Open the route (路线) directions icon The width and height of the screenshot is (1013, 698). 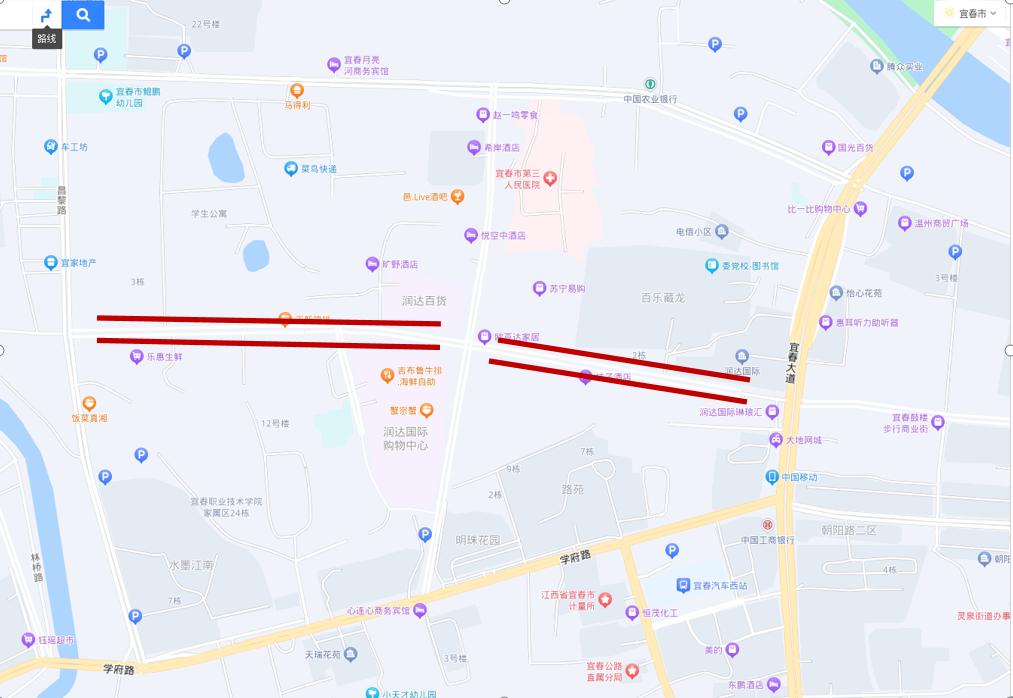pos(47,16)
